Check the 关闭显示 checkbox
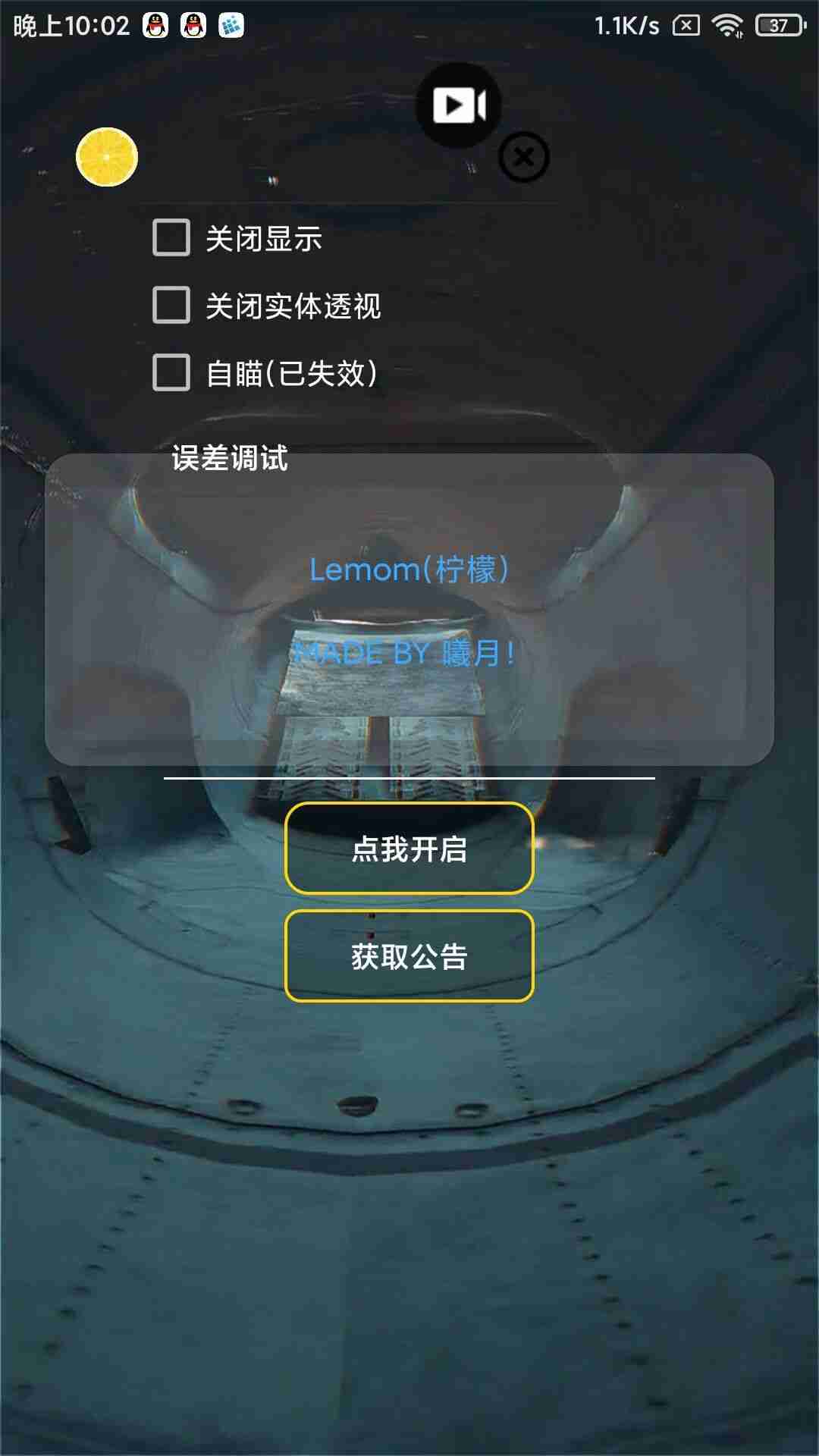 coord(171,238)
